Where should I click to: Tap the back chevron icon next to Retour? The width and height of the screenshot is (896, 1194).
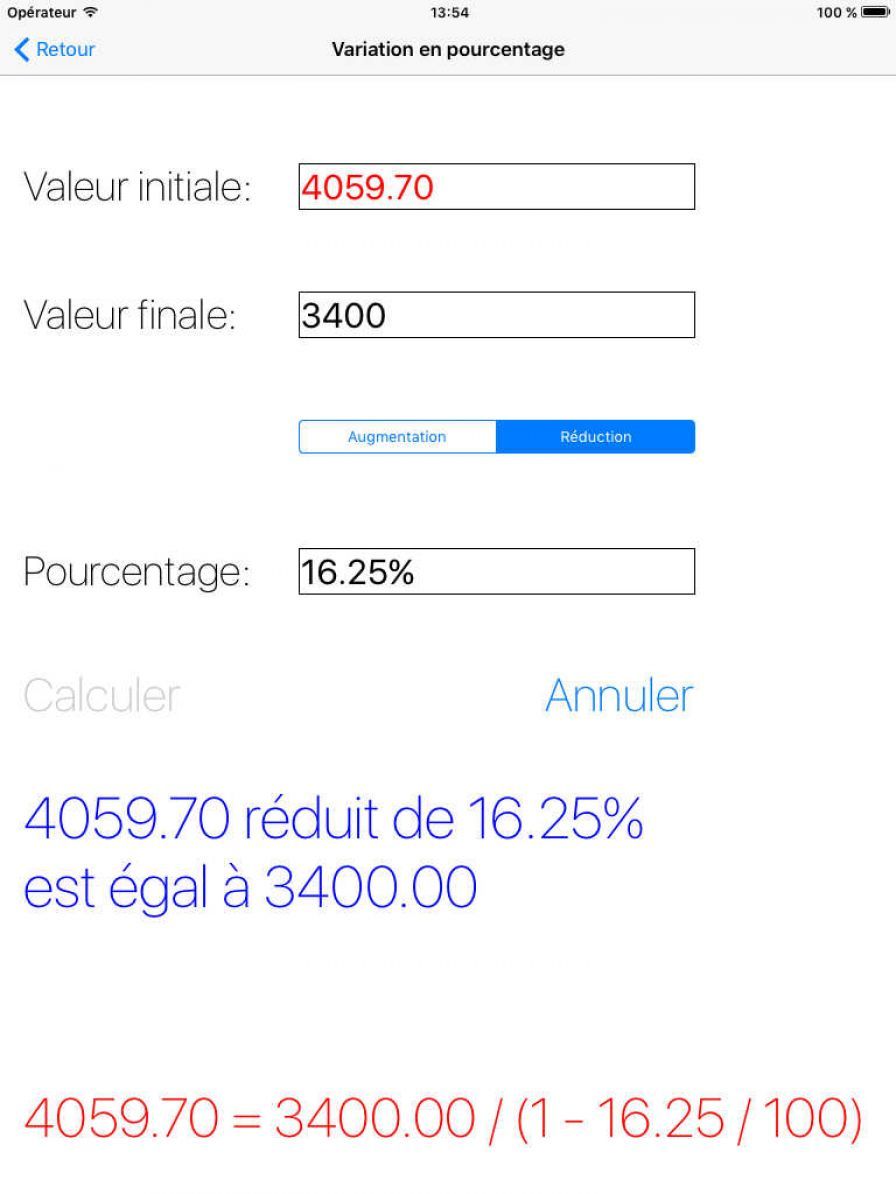[20, 49]
